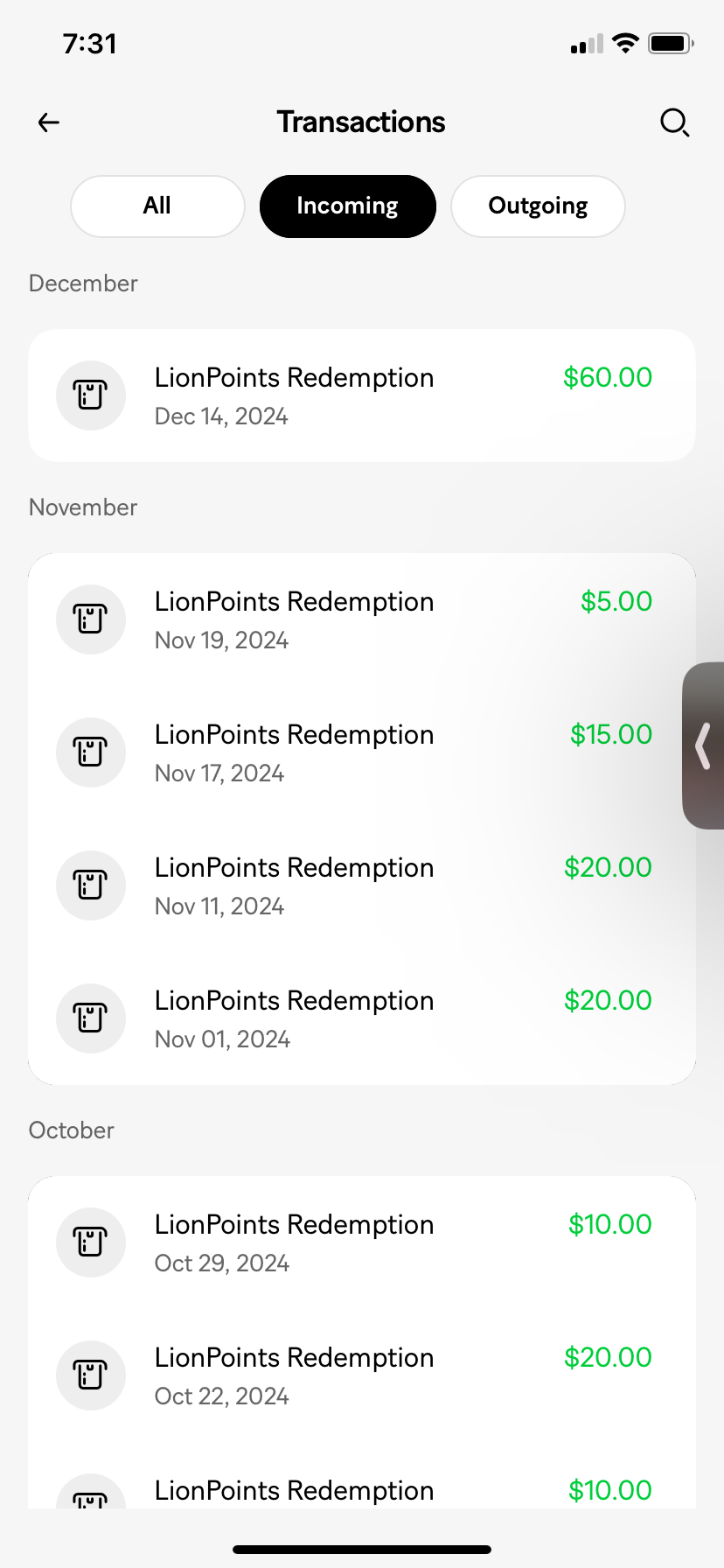Open the Dec 14, 2024 redemption transaction

(x=362, y=395)
